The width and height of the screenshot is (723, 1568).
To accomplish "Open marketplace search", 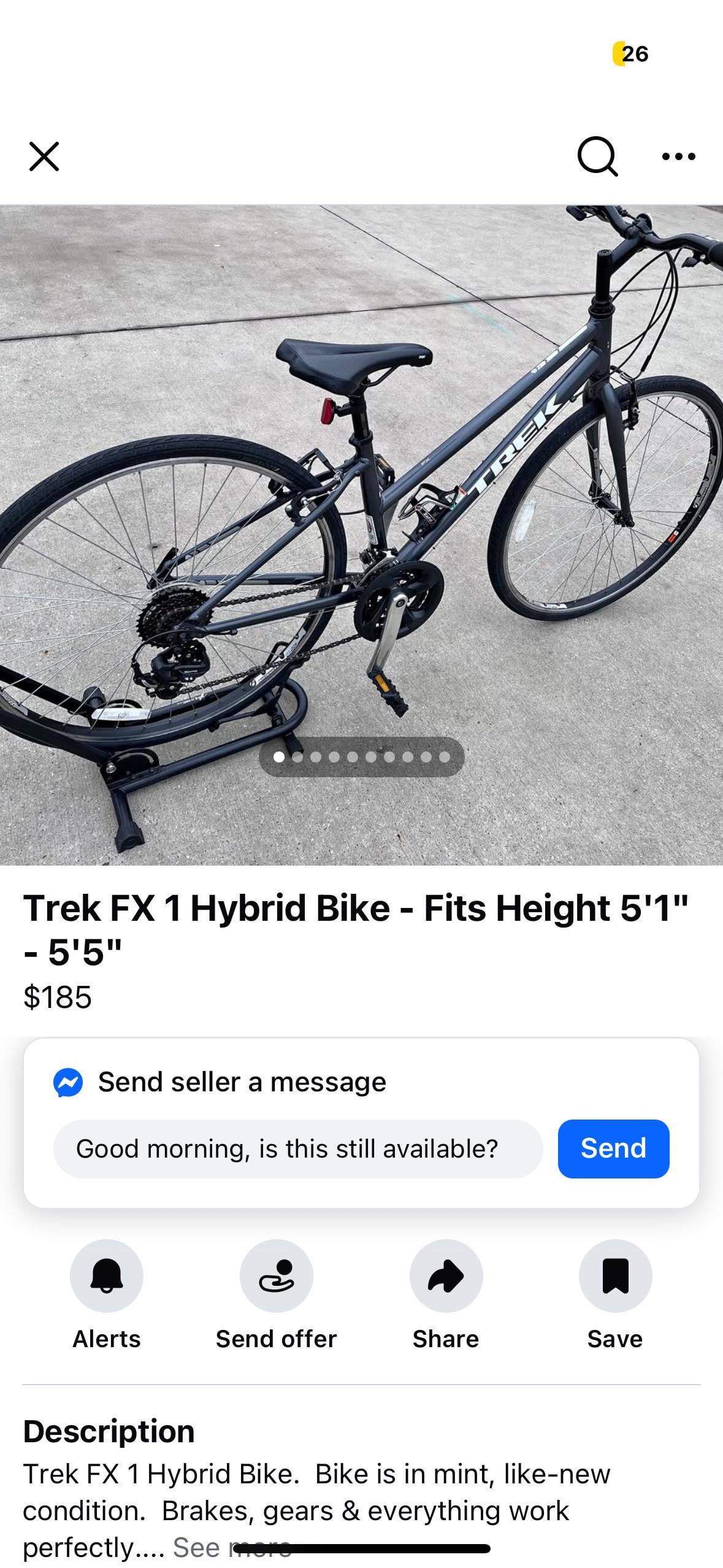I will click(597, 156).
